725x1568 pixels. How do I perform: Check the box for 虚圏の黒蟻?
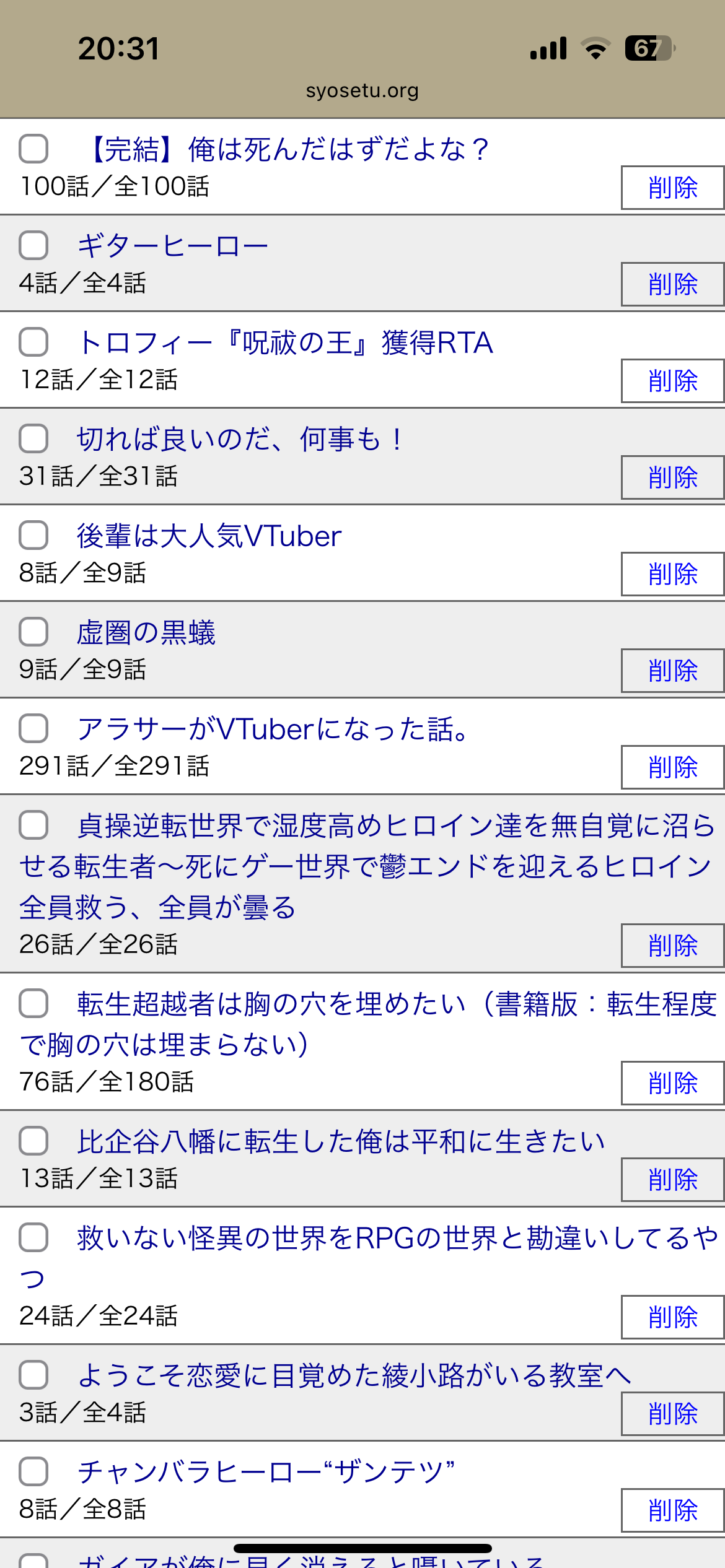coord(33,632)
